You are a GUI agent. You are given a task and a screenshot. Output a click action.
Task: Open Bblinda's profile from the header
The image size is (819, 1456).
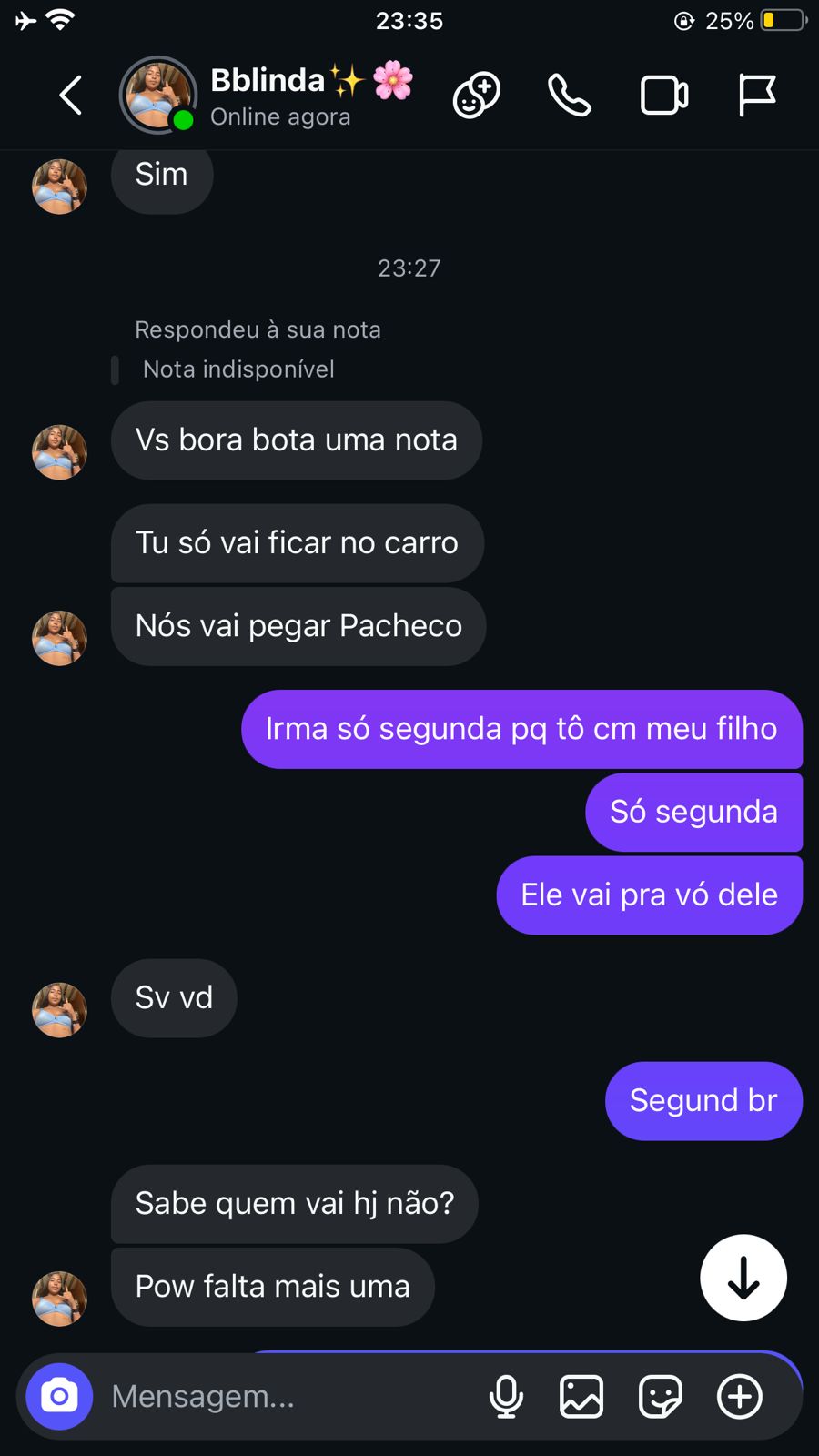click(267, 95)
